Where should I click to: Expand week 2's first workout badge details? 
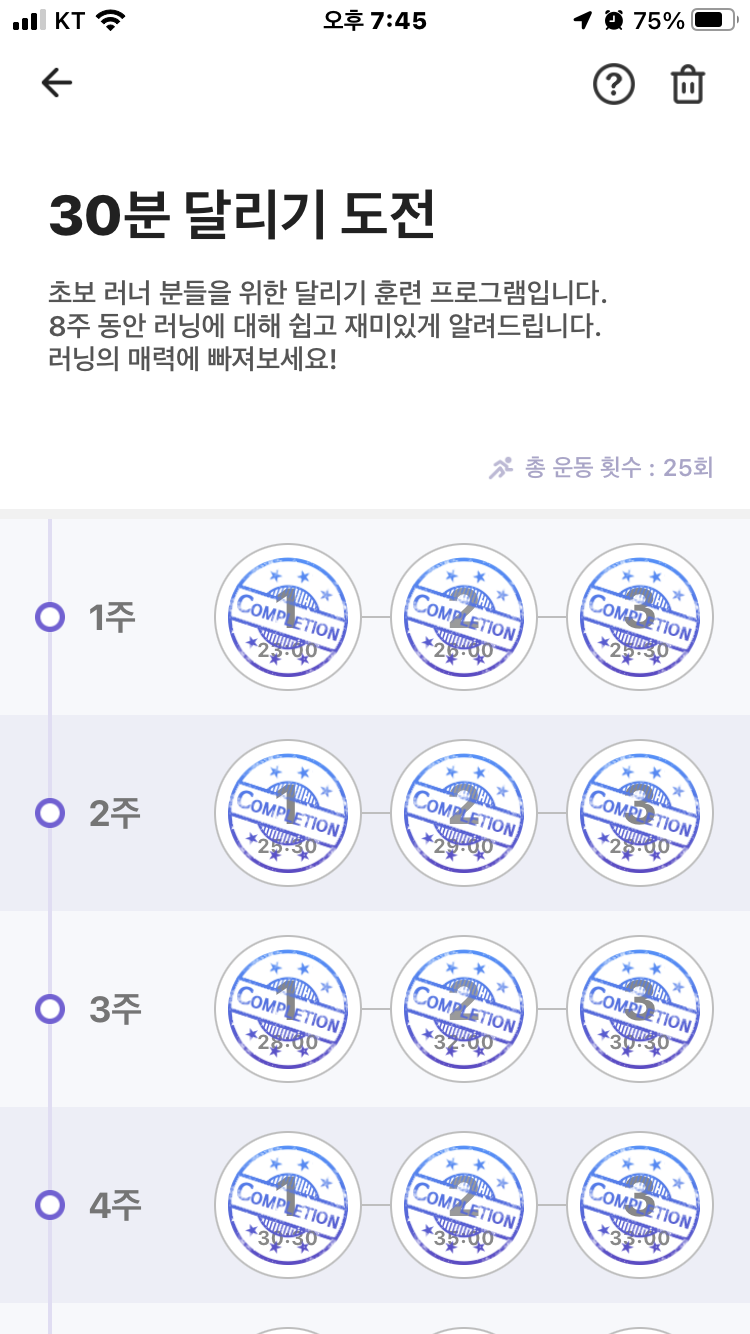click(287, 813)
